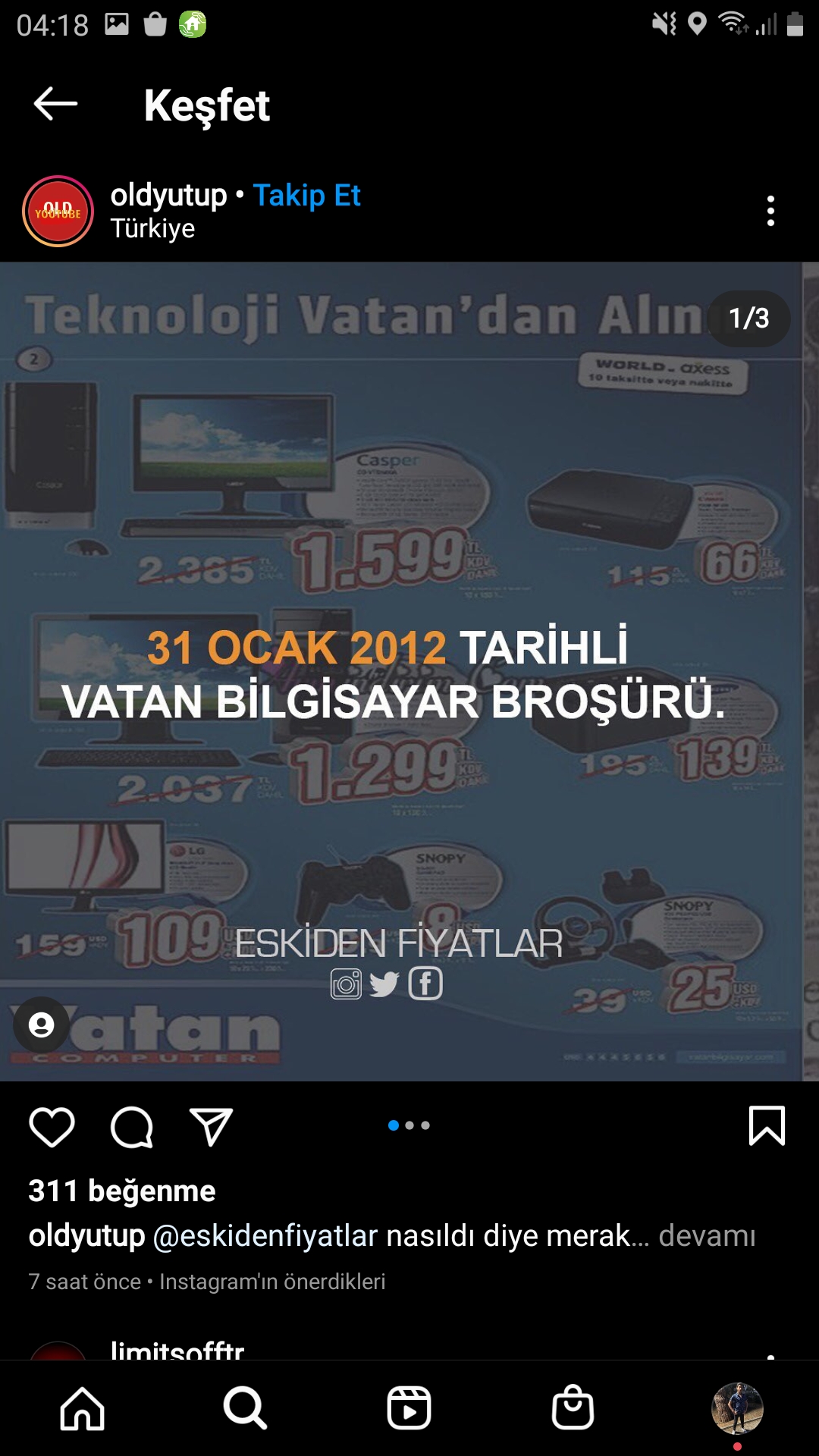Switch to the Search tab
Viewport: 819px width, 1456px height.
(245, 1408)
